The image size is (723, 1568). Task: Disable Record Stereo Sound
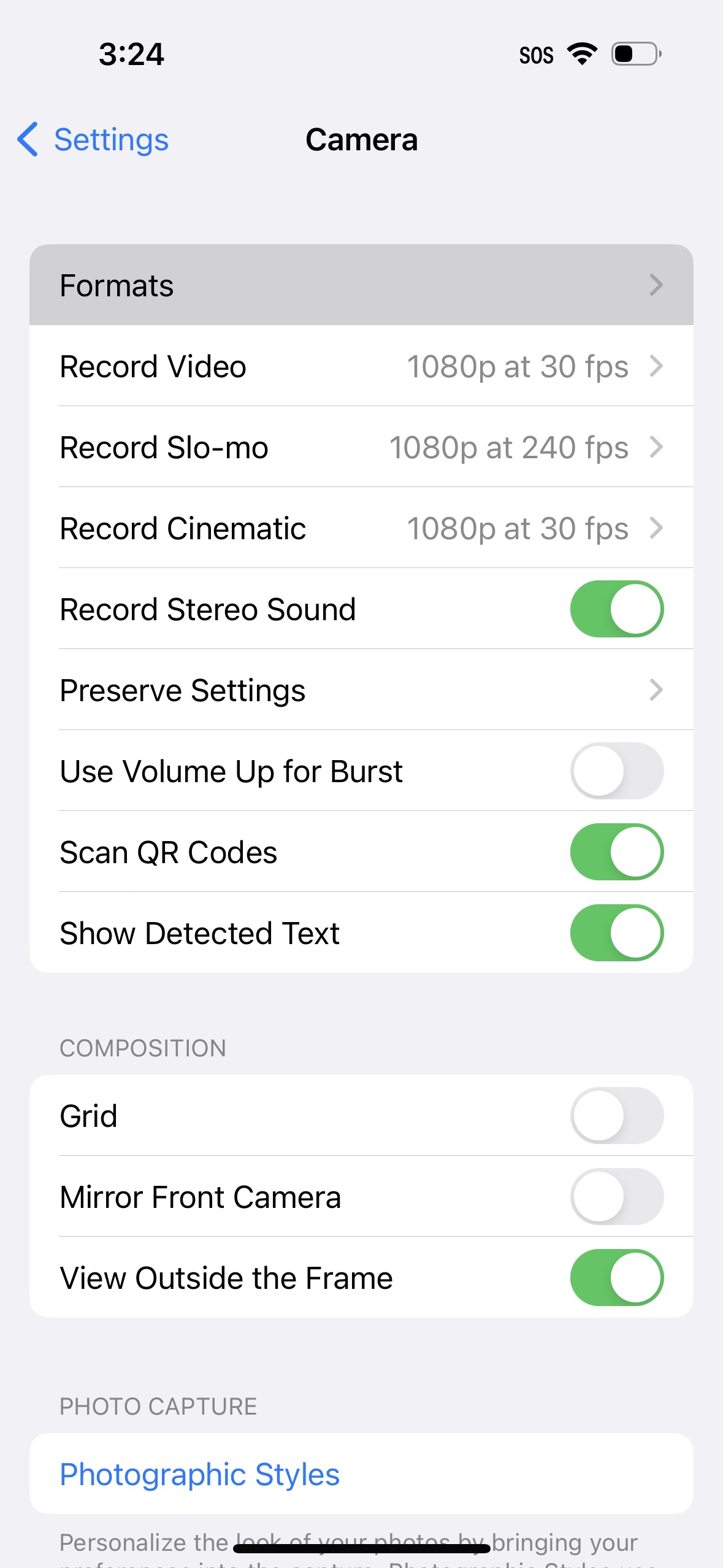click(616, 608)
